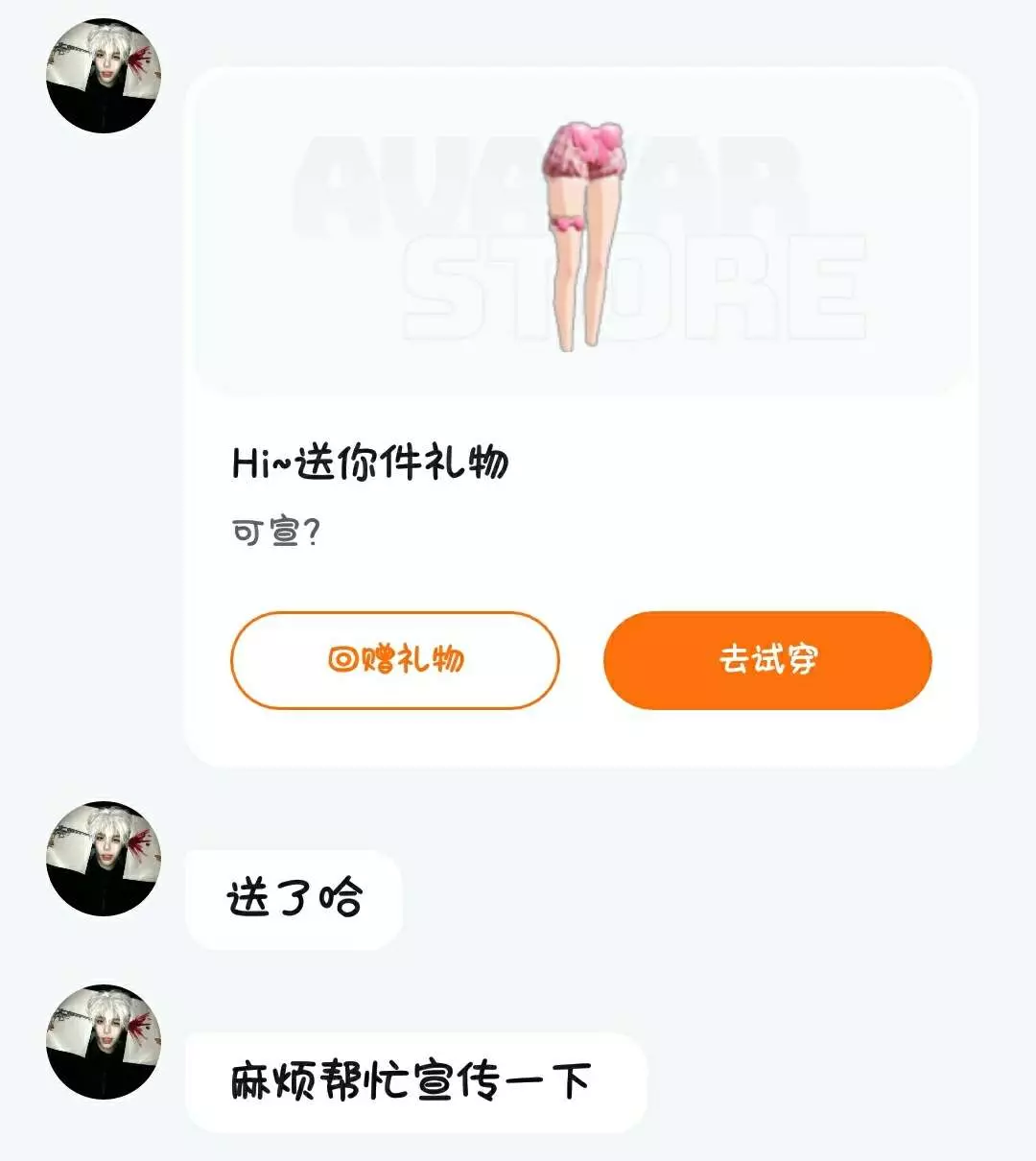
Task: Open sender's avatar next to 送了哈
Action: click(104, 859)
